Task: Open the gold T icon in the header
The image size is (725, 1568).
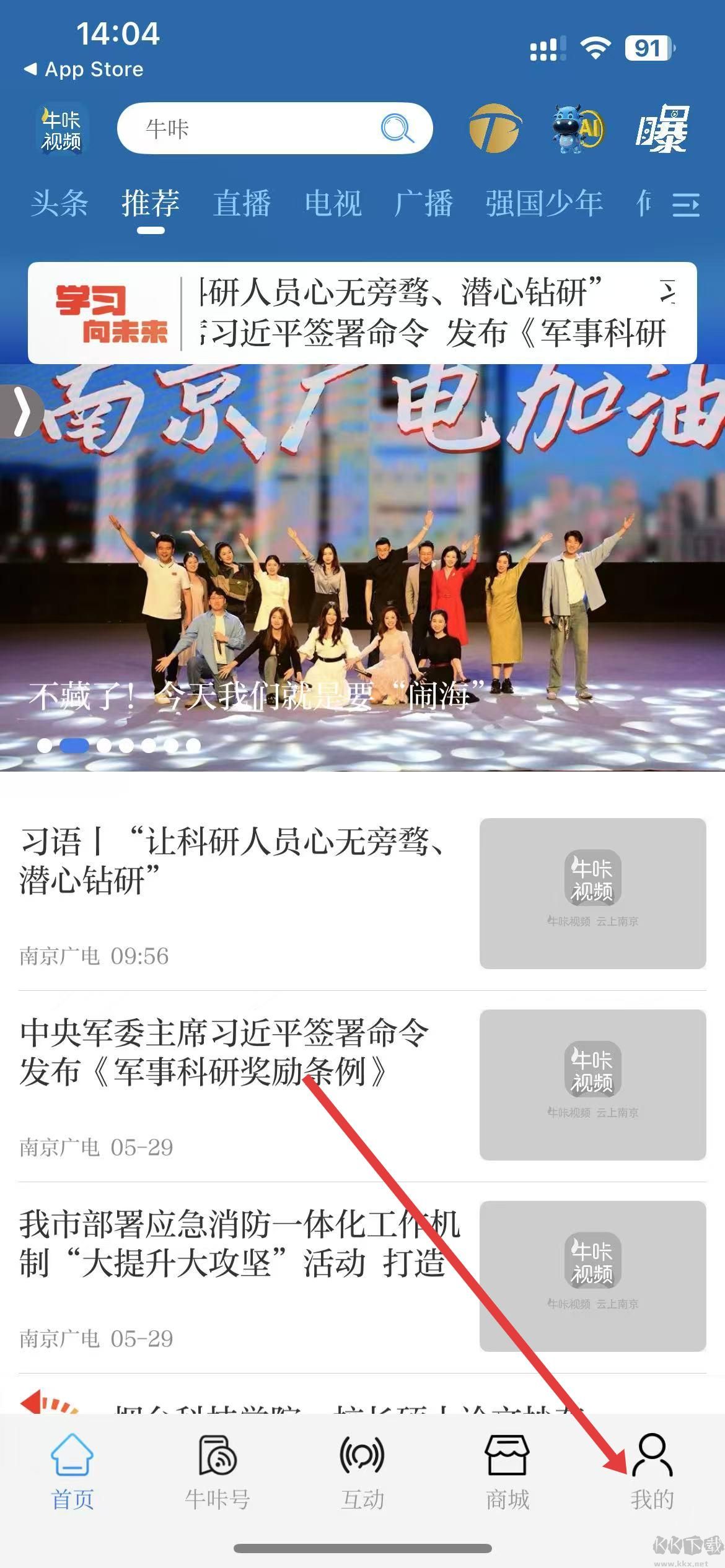Action: click(494, 129)
